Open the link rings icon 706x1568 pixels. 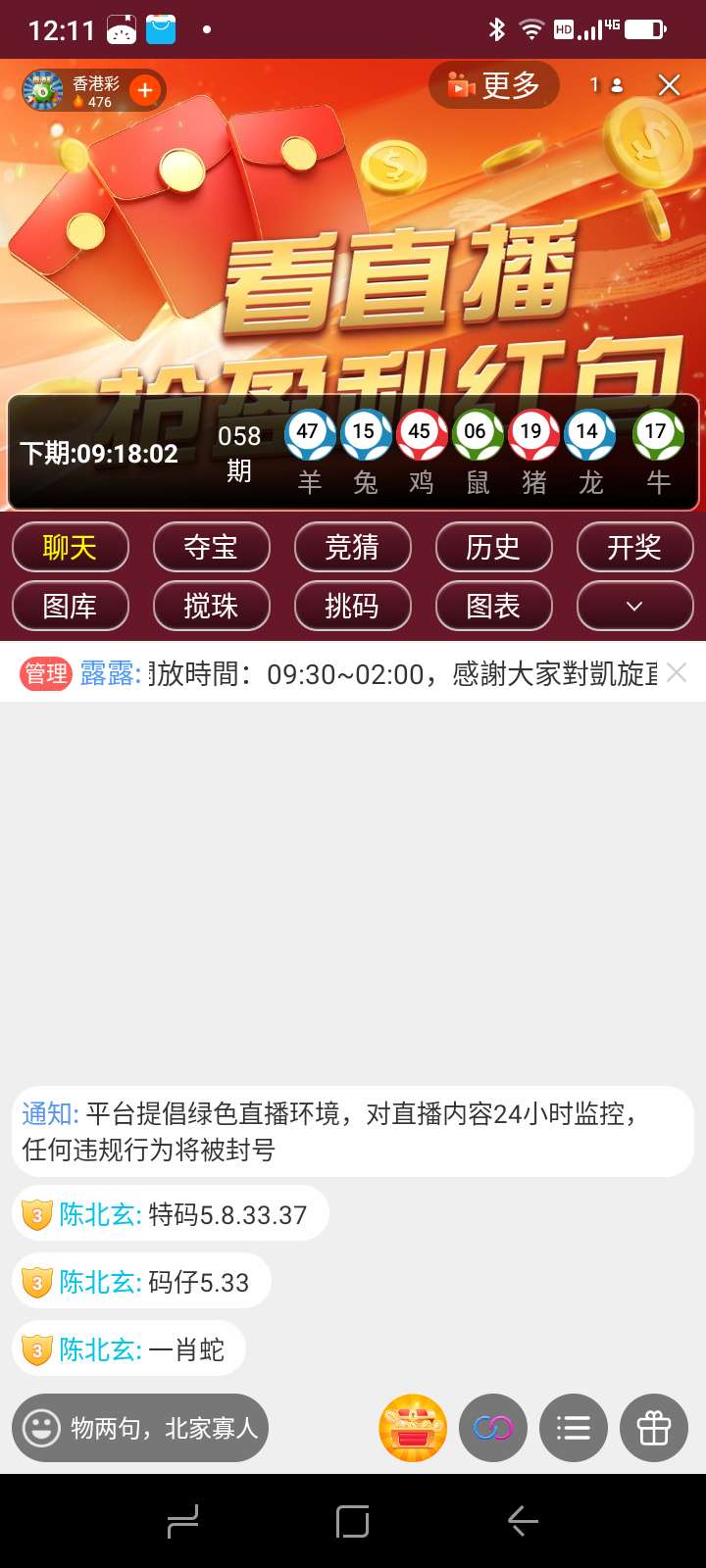click(x=493, y=1428)
